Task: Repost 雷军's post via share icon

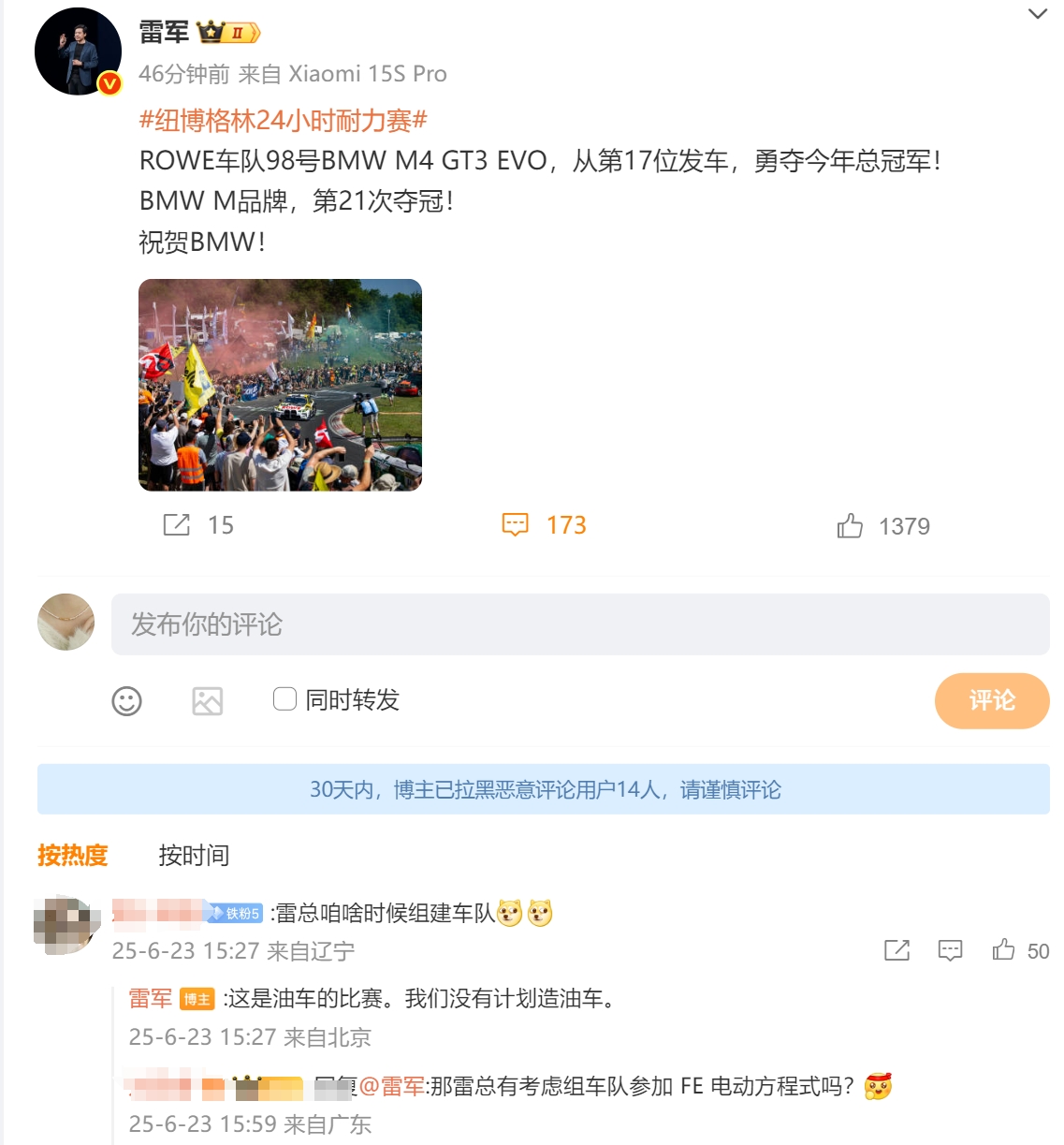Action: coord(177,525)
